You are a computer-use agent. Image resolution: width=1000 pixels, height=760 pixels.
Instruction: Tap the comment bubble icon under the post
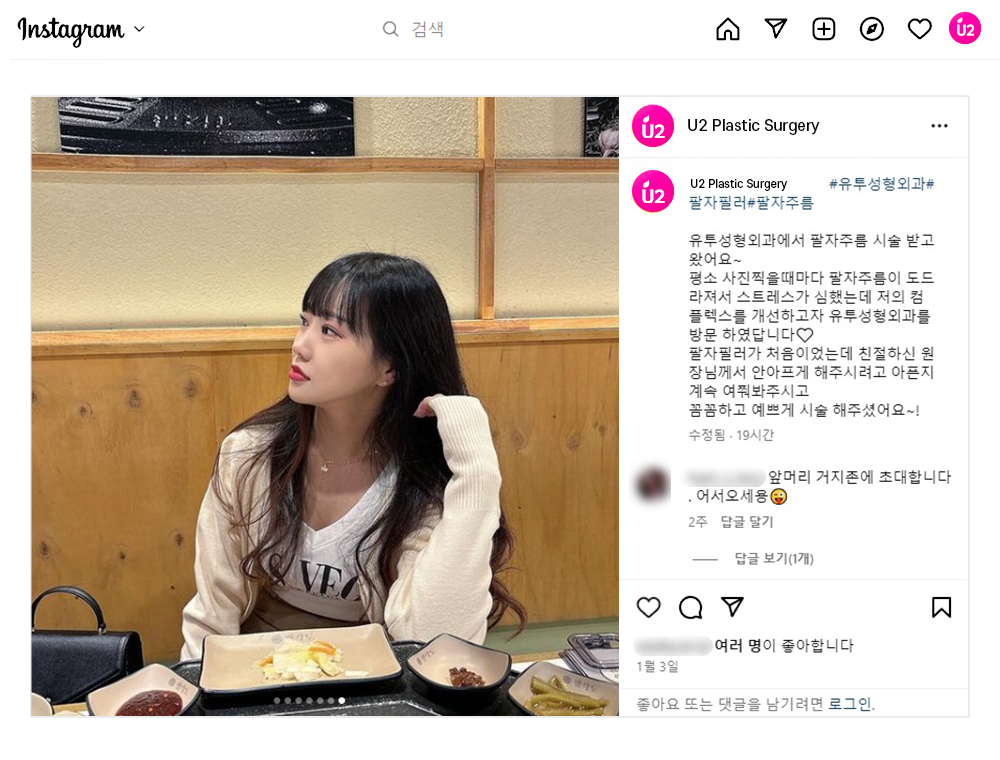[x=691, y=607]
